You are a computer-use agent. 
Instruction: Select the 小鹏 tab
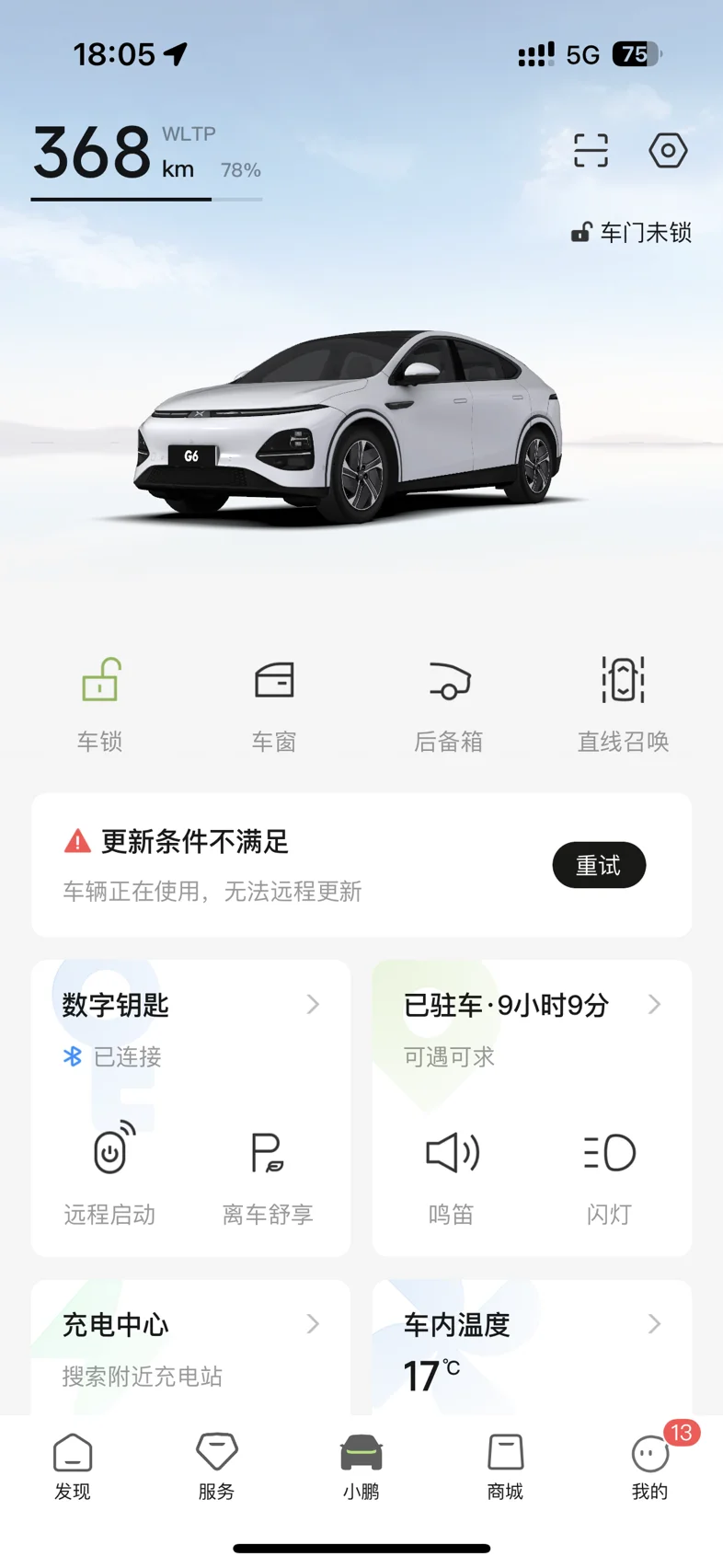361,1467
